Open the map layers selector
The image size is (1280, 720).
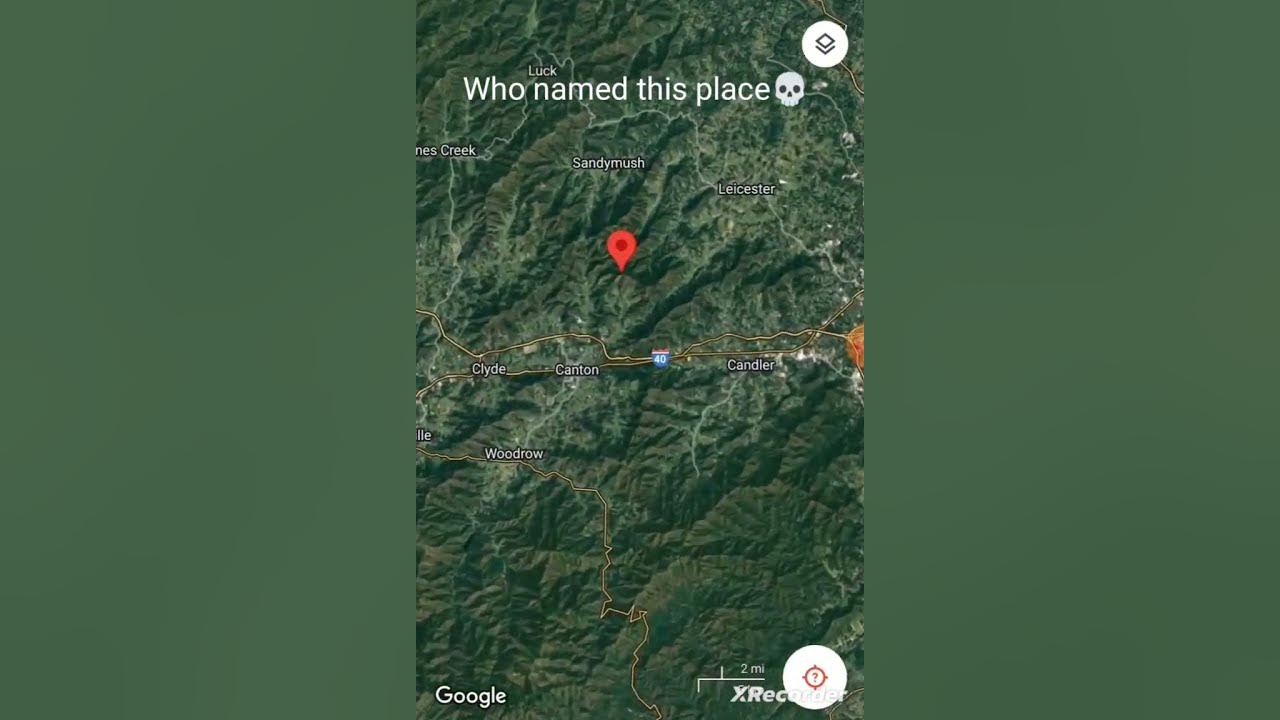(x=825, y=44)
